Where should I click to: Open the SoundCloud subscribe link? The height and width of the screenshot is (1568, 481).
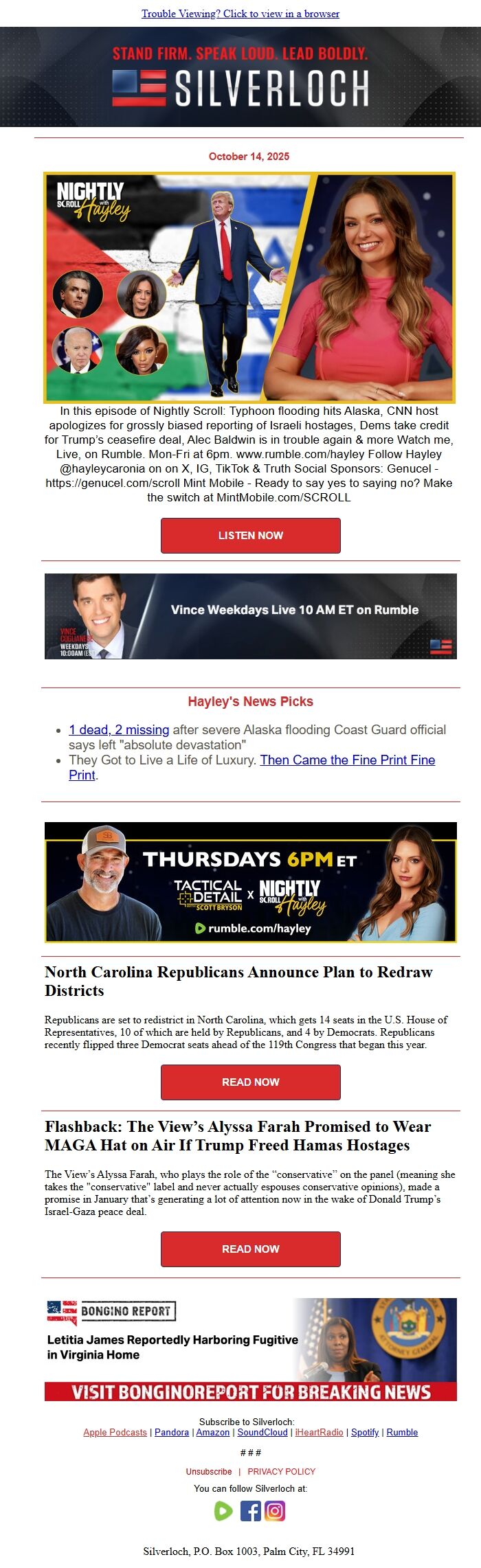point(262,1432)
